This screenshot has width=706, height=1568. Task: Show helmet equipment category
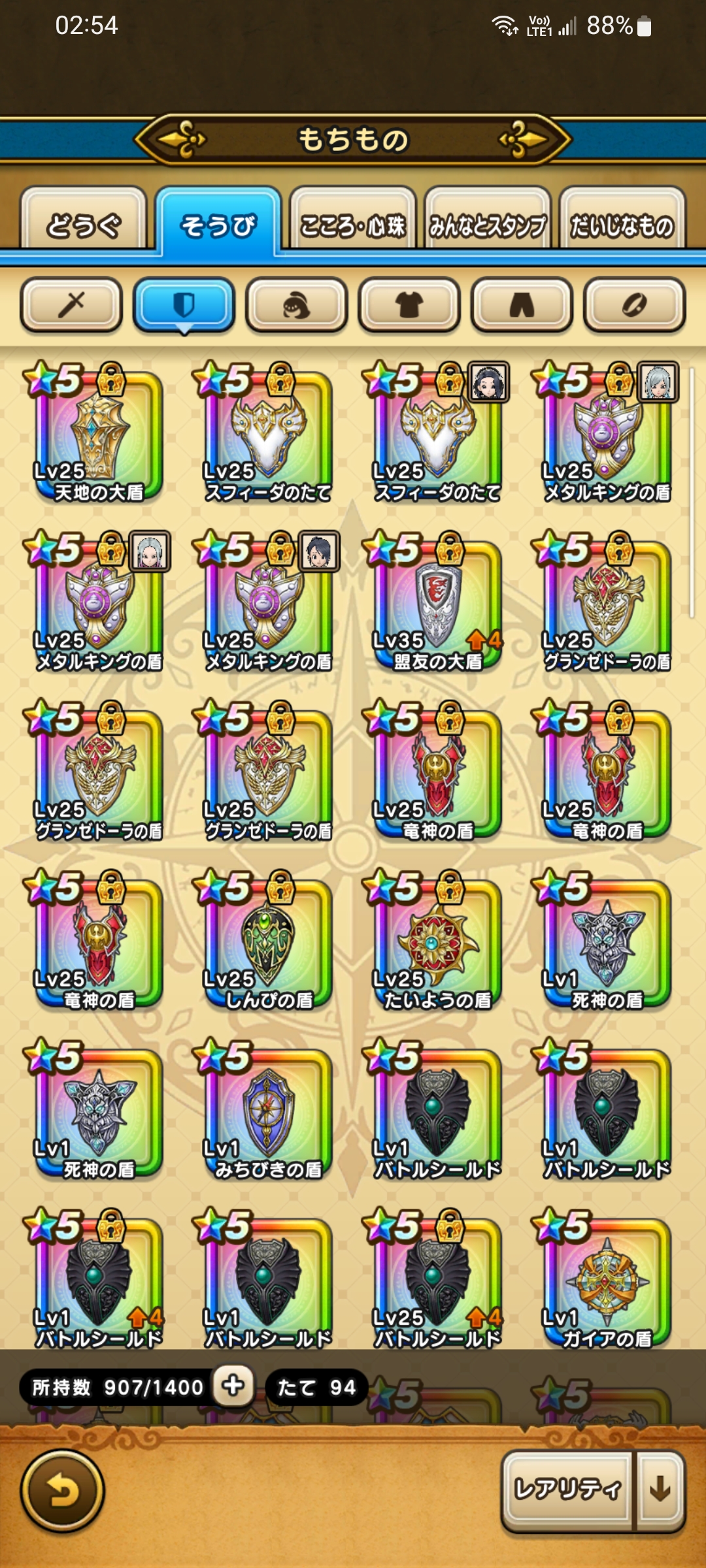tap(296, 304)
